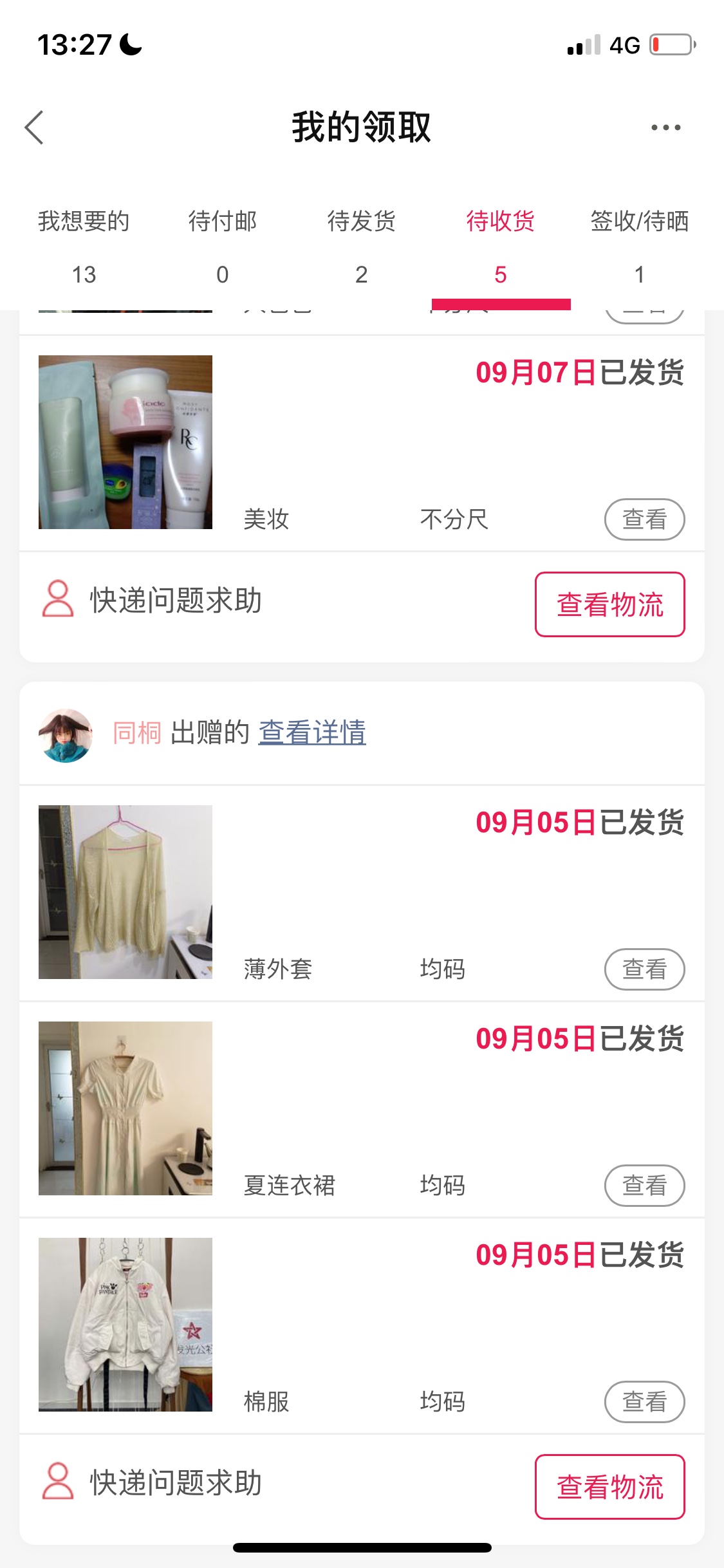View logistics for the 09月07日 shipment

(609, 604)
